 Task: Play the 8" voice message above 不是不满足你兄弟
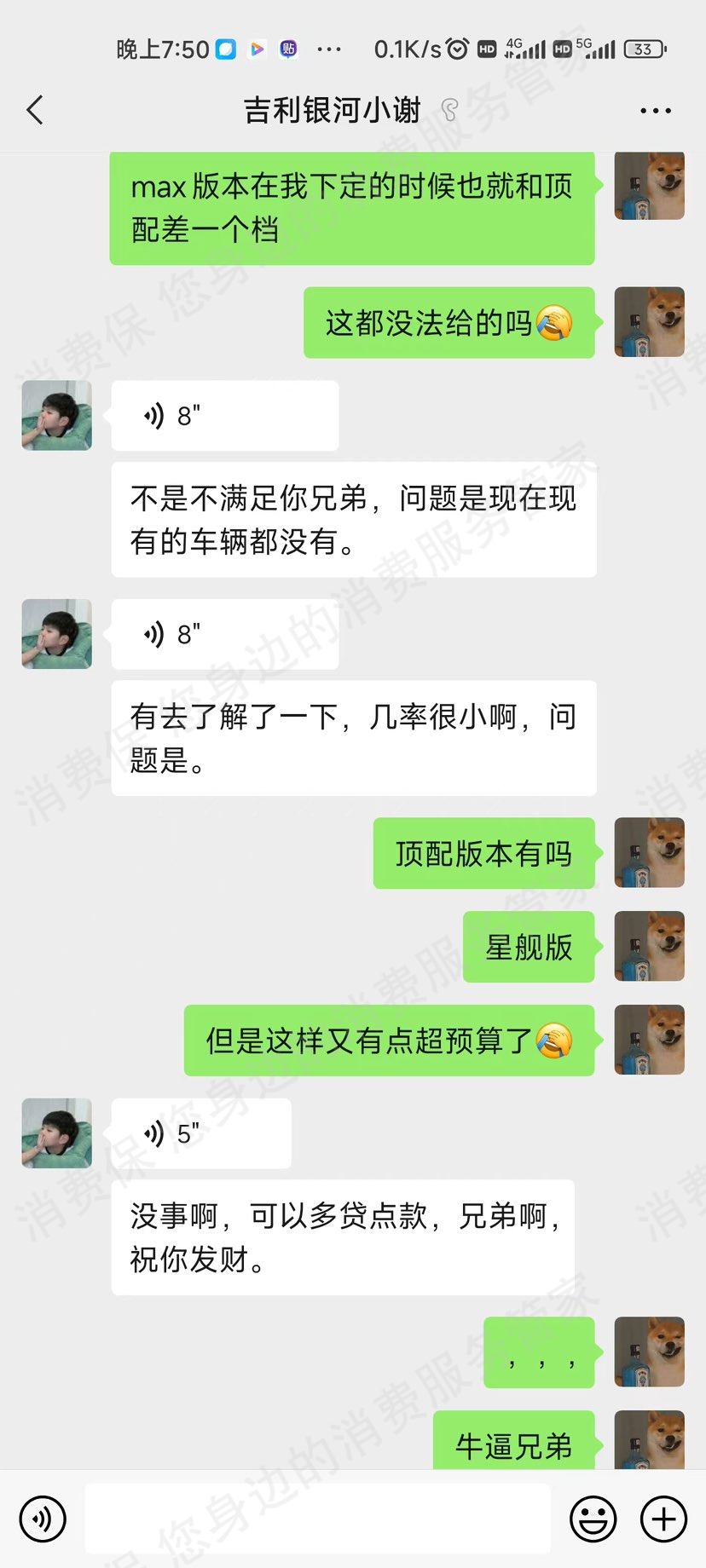pyautogui.click(x=224, y=416)
